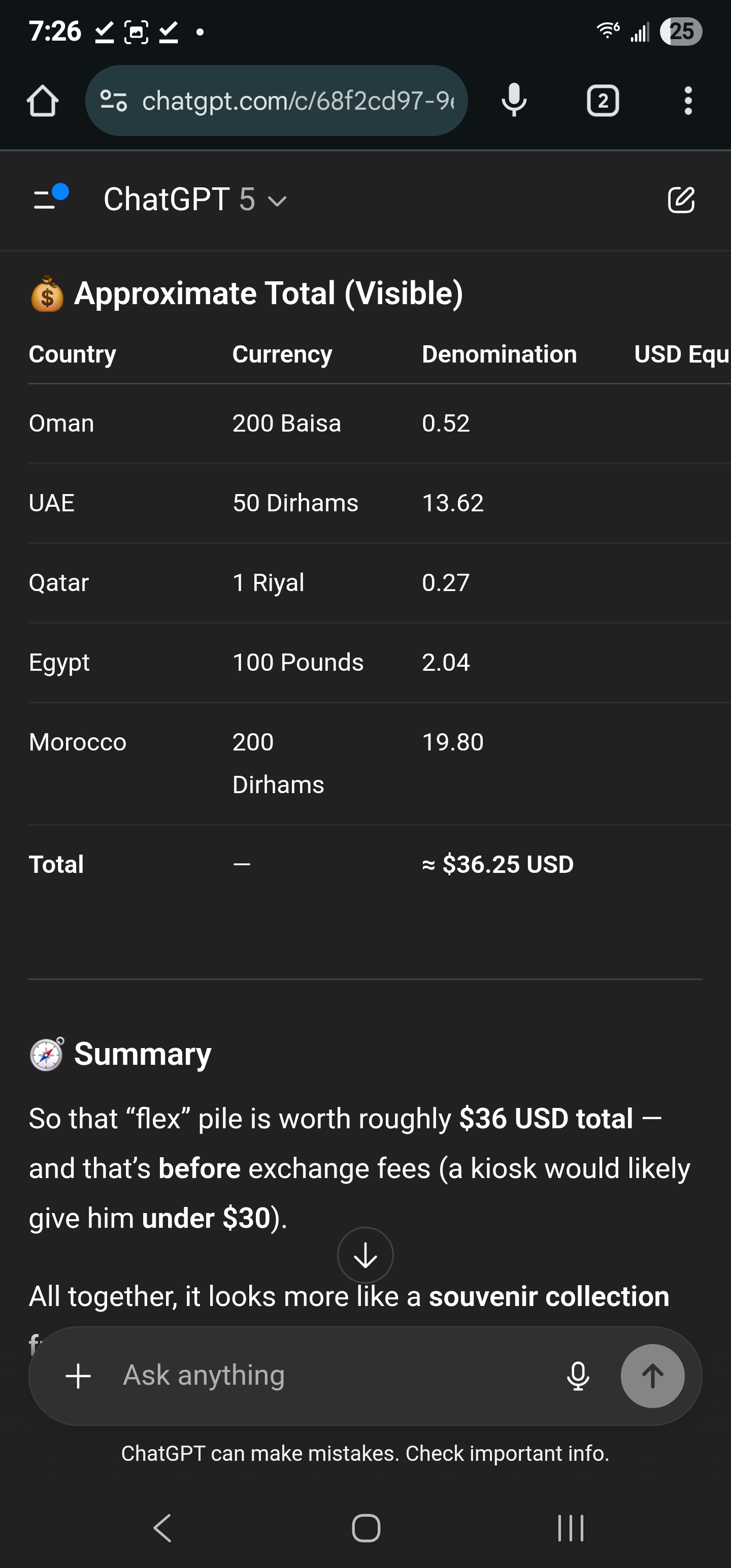Add an attachment with the plus icon
The height and width of the screenshot is (1568, 731).
pyautogui.click(x=79, y=1376)
